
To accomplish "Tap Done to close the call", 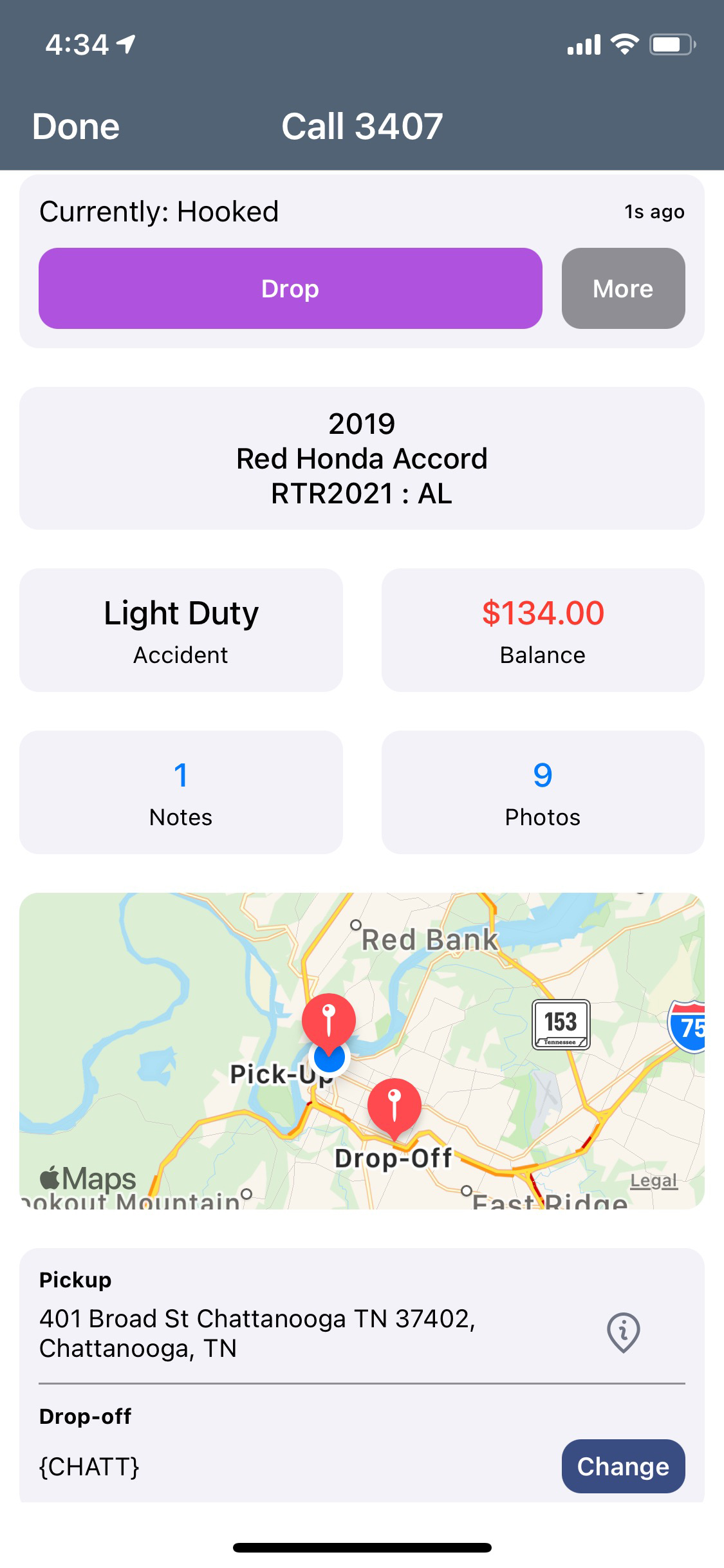I will [76, 126].
